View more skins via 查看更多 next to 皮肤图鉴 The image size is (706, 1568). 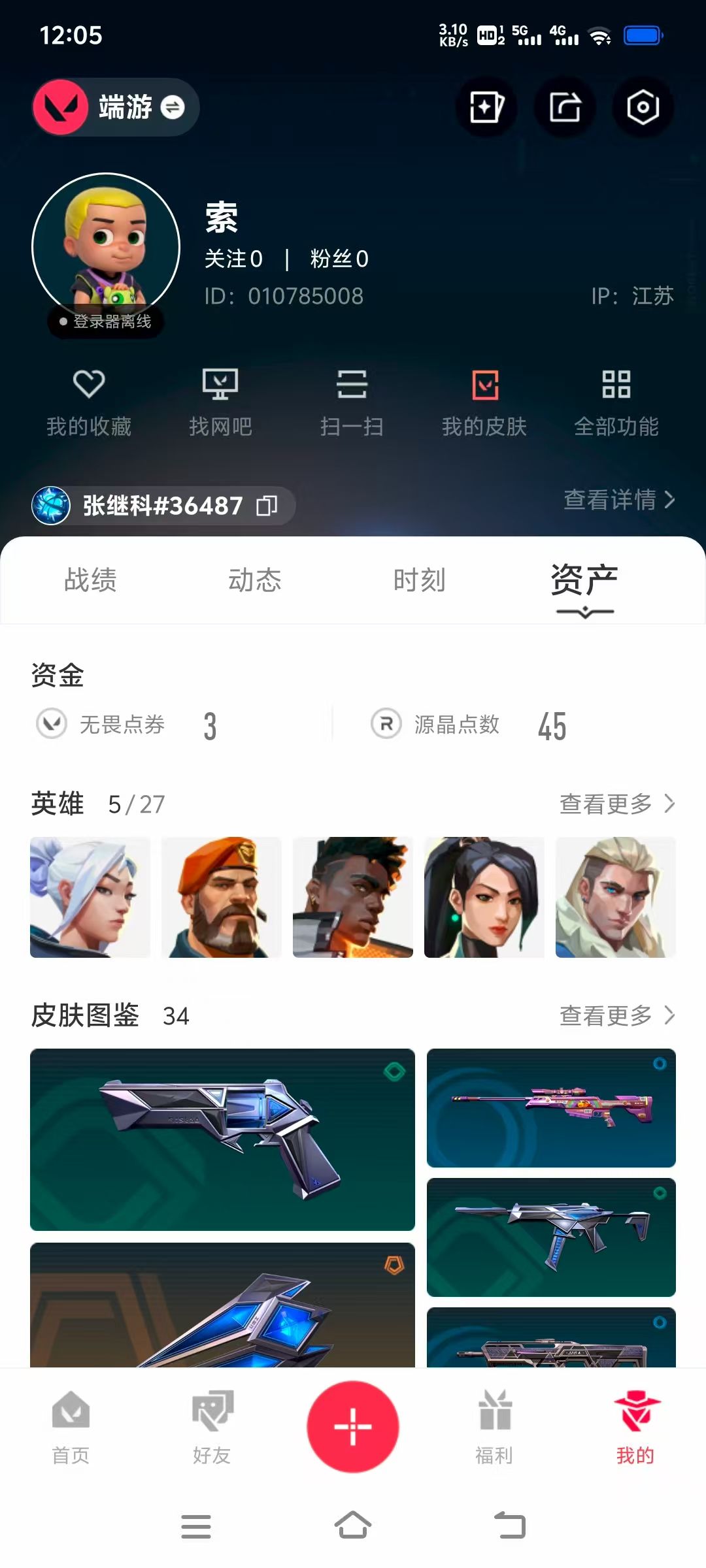pos(616,1015)
